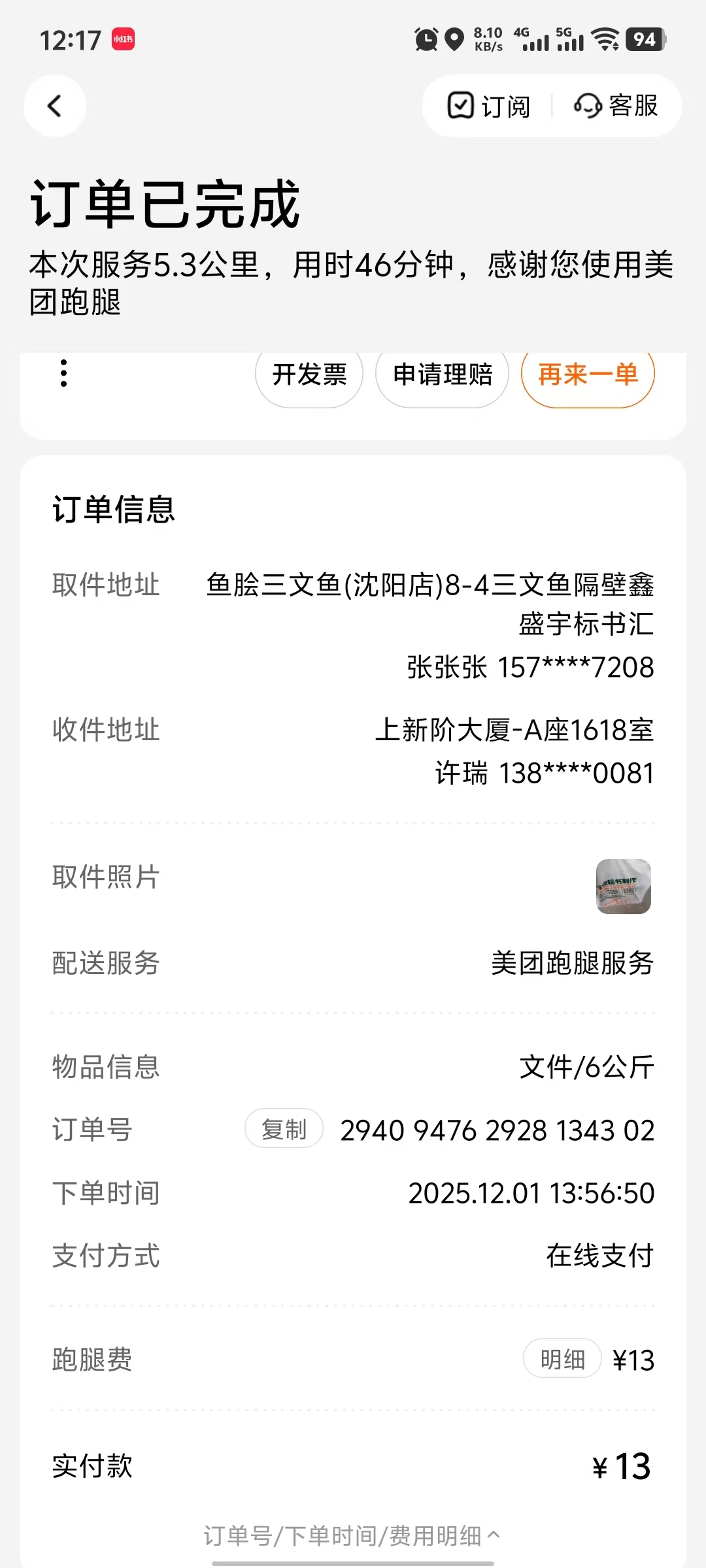Screen dimensions: 706x1568
Task: Show the 跑腿费 fee 明细 breakdown
Action: pos(562,1360)
